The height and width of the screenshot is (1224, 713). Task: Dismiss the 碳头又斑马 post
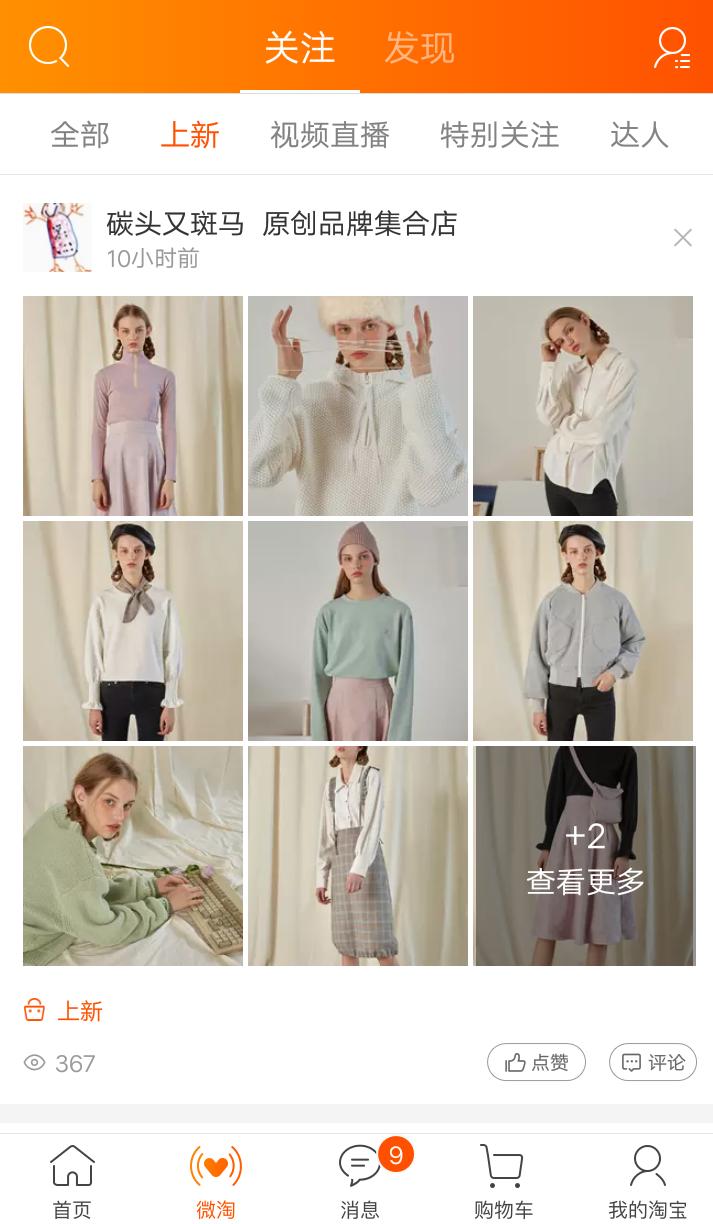(682, 237)
